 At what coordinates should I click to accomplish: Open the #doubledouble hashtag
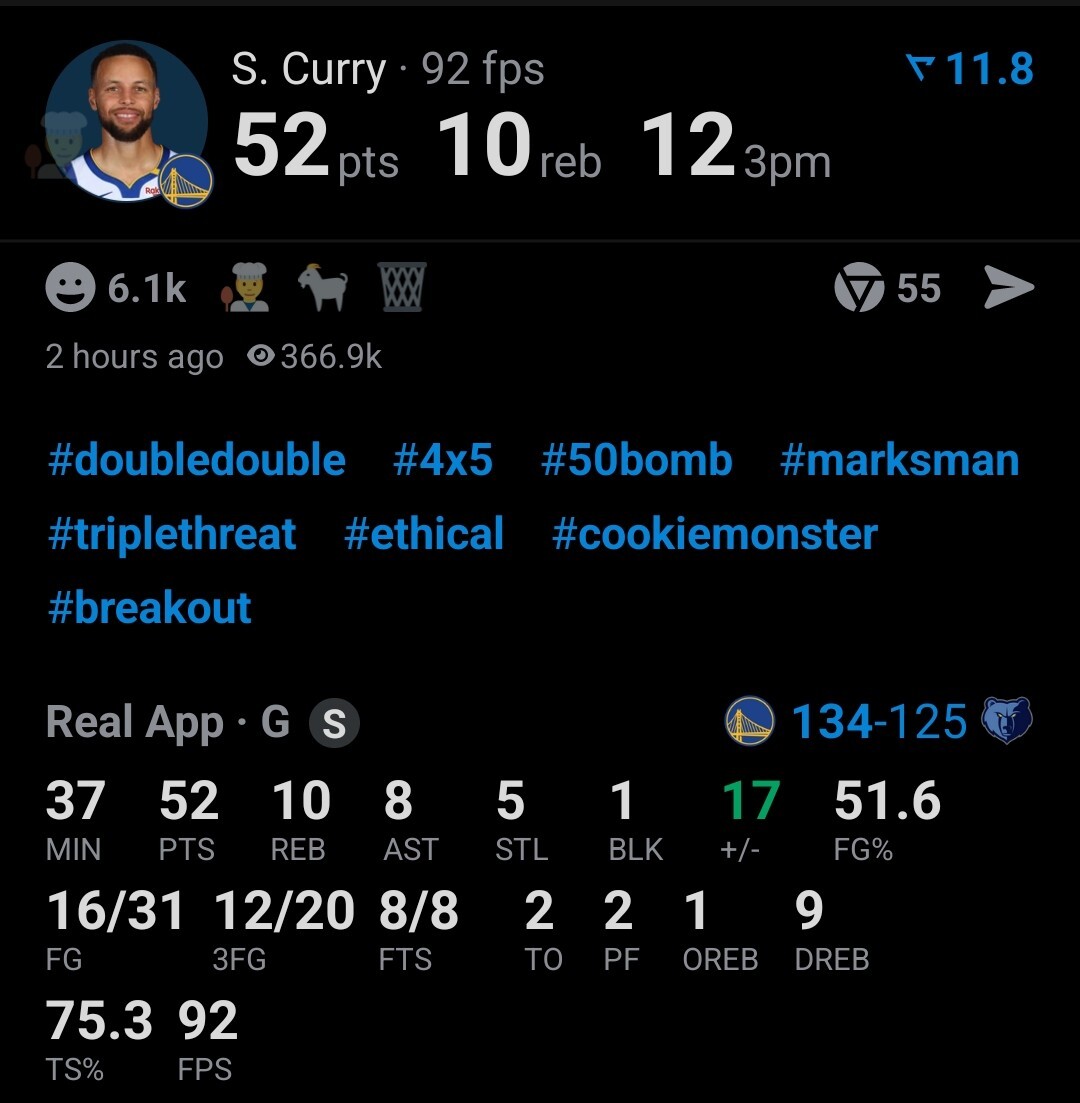click(197, 461)
